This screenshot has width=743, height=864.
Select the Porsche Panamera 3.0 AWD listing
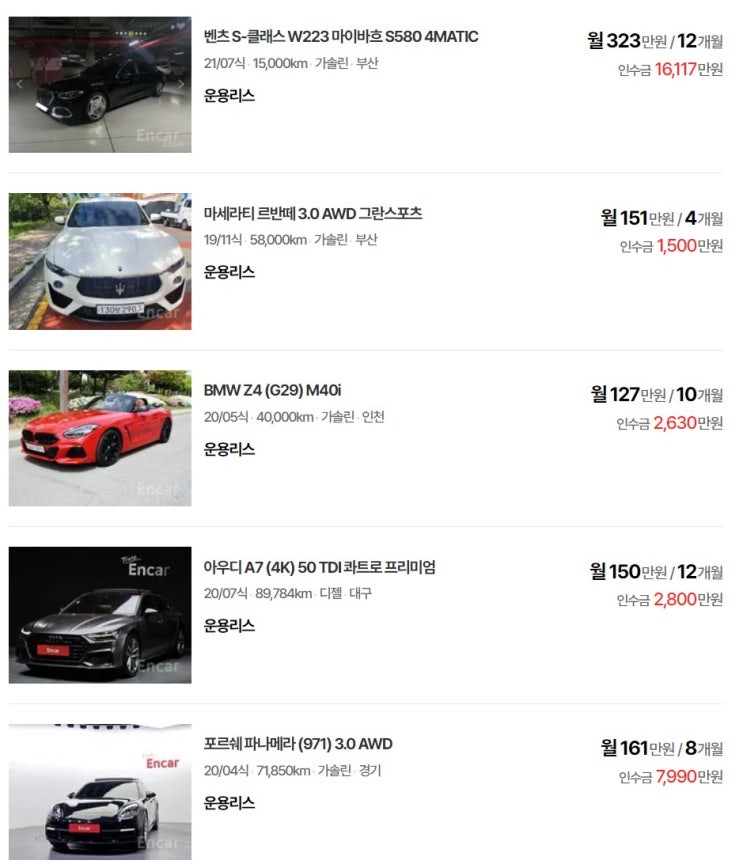click(x=298, y=744)
